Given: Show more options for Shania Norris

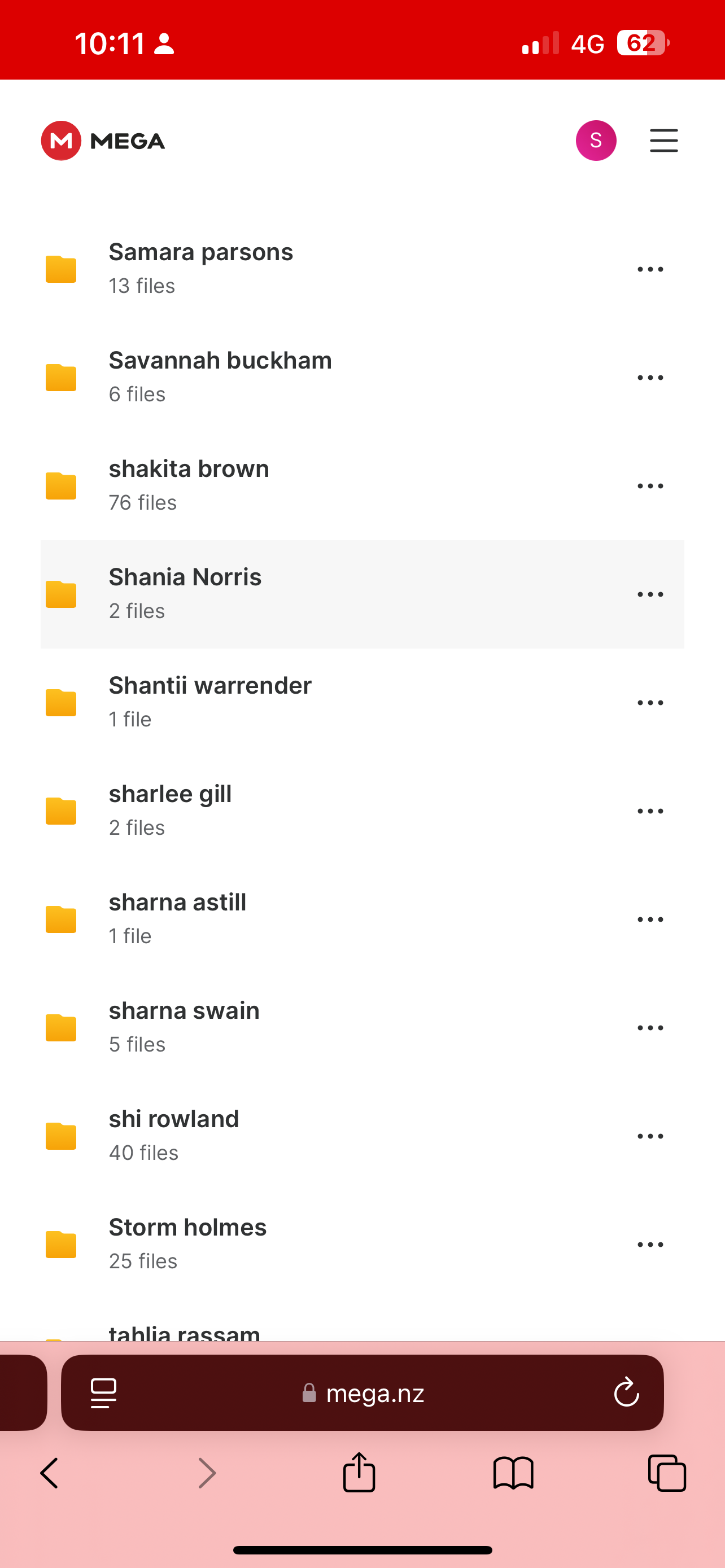Looking at the screenshot, I should (649, 594).
